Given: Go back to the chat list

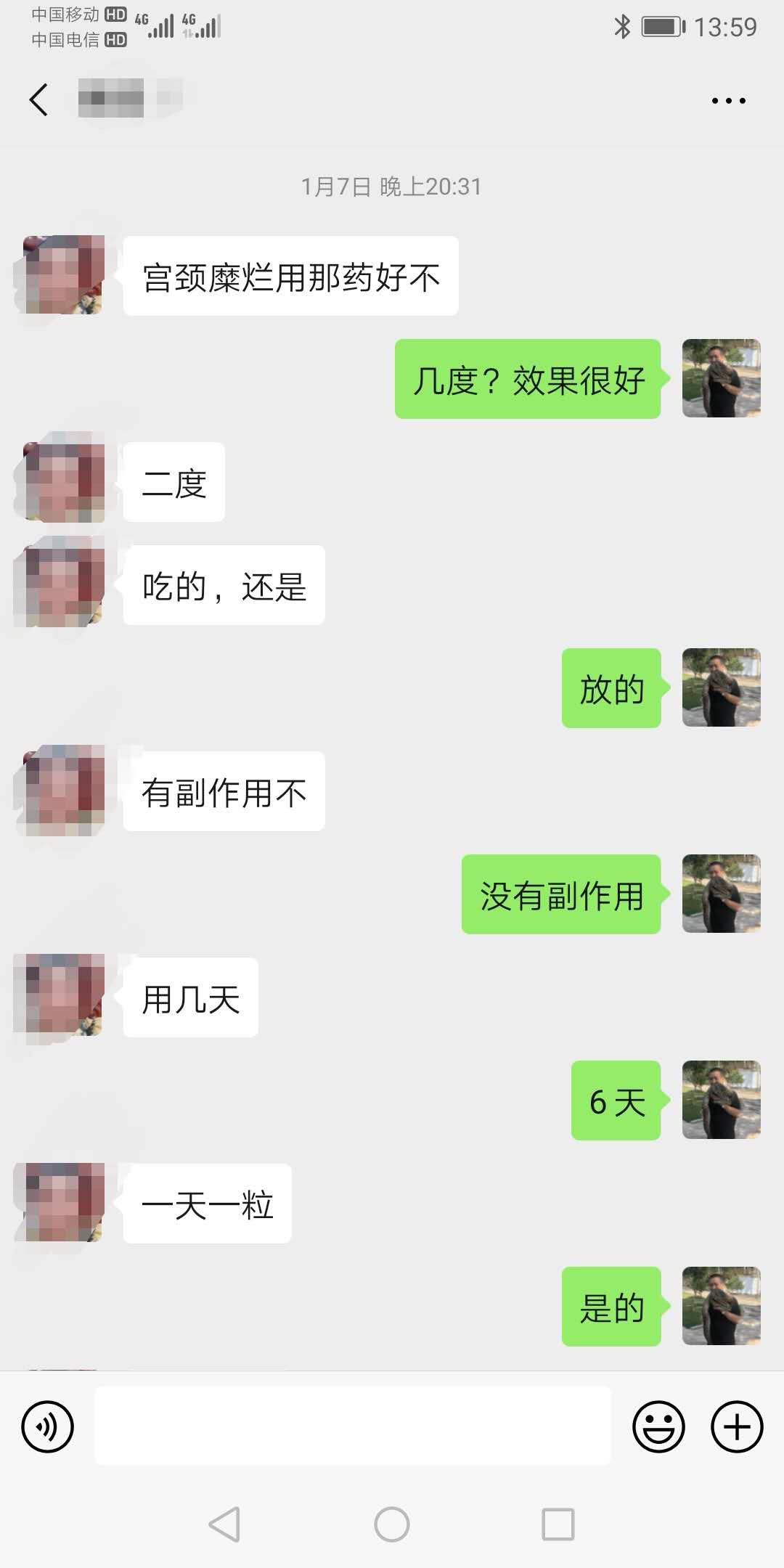Looking at the screenshot, I should 39,99.
